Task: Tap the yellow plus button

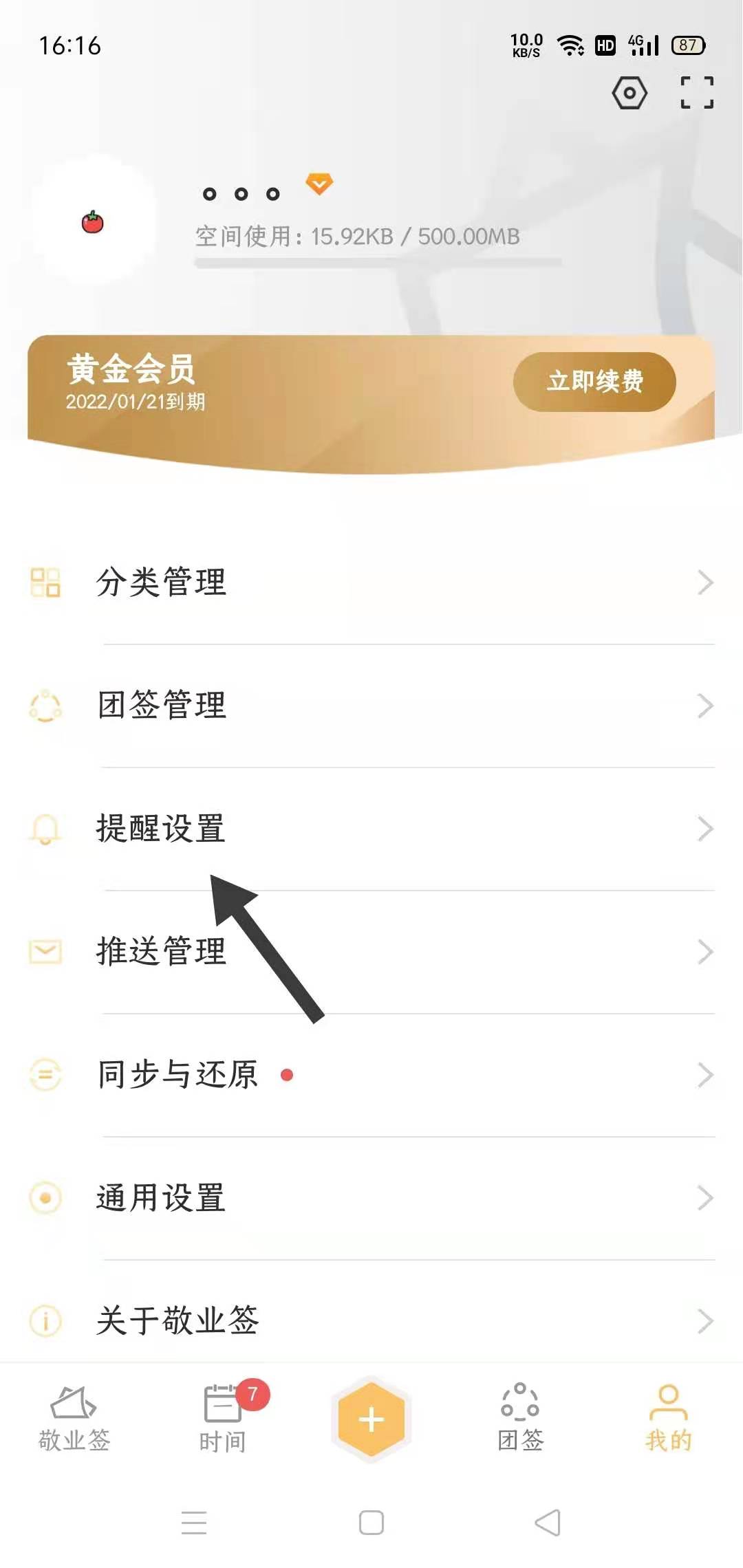Action: tap(371, 1419)
